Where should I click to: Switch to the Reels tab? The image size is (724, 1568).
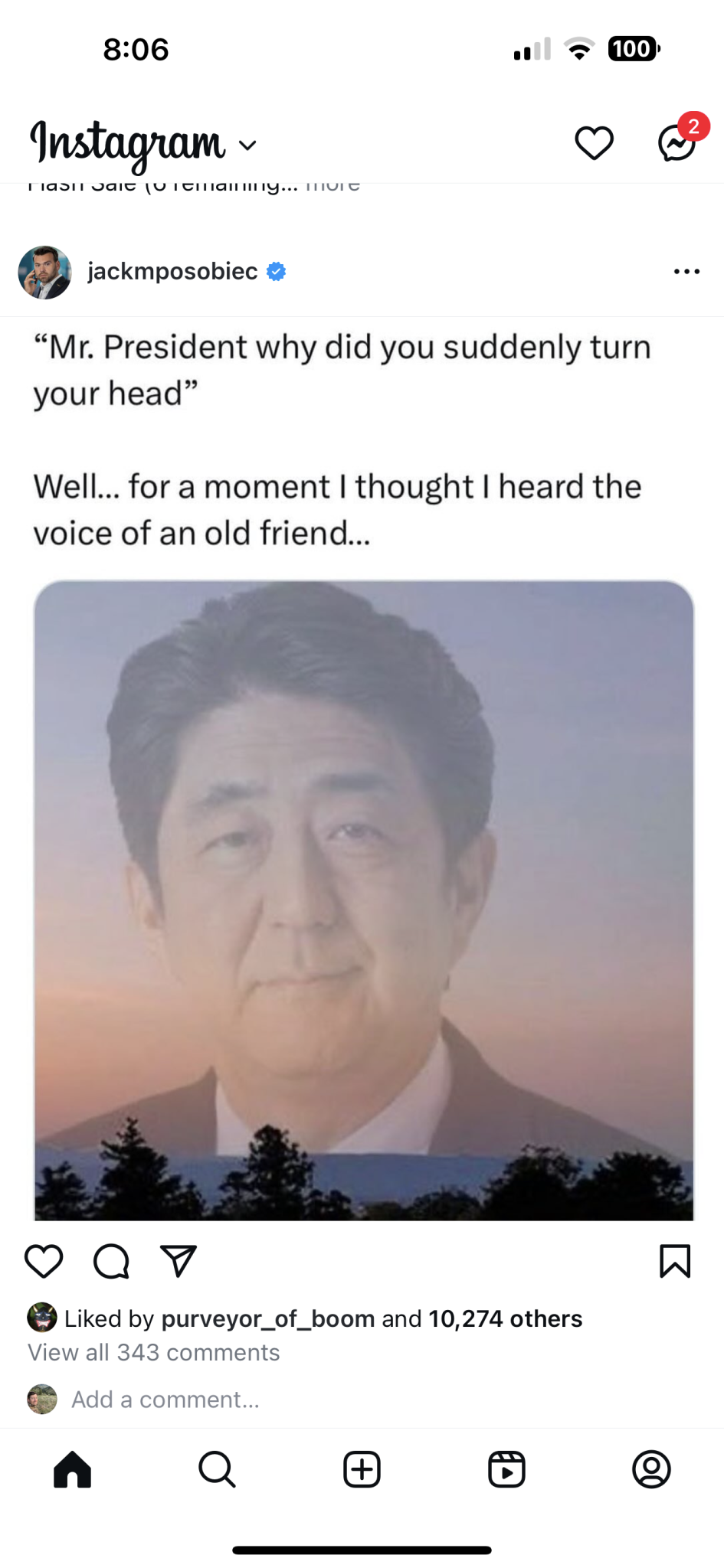(x=506, y=1469)
